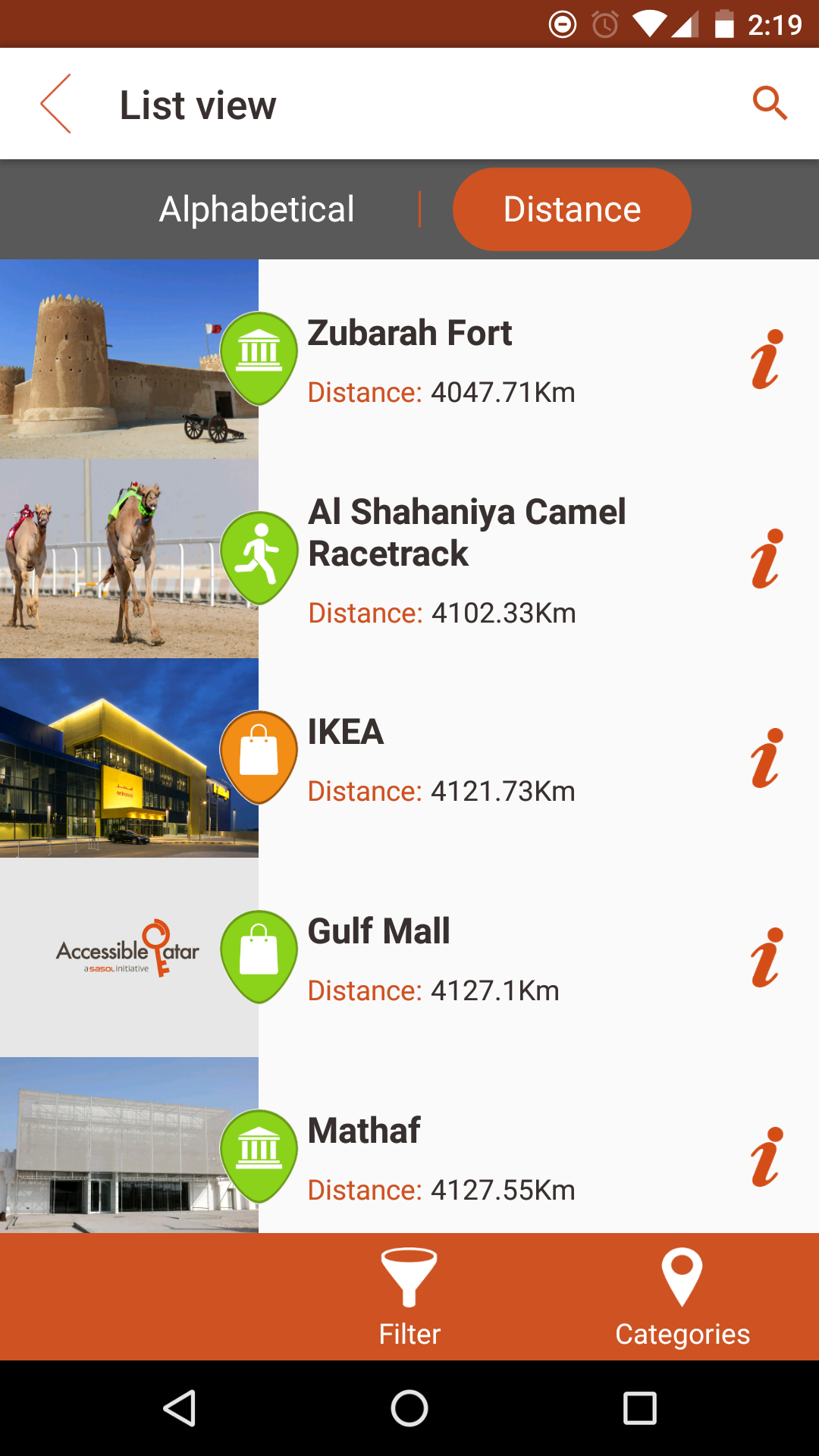This screenshot has width=819, height=1456.
Task: Tap the system home button
Action: (409, 1409)
